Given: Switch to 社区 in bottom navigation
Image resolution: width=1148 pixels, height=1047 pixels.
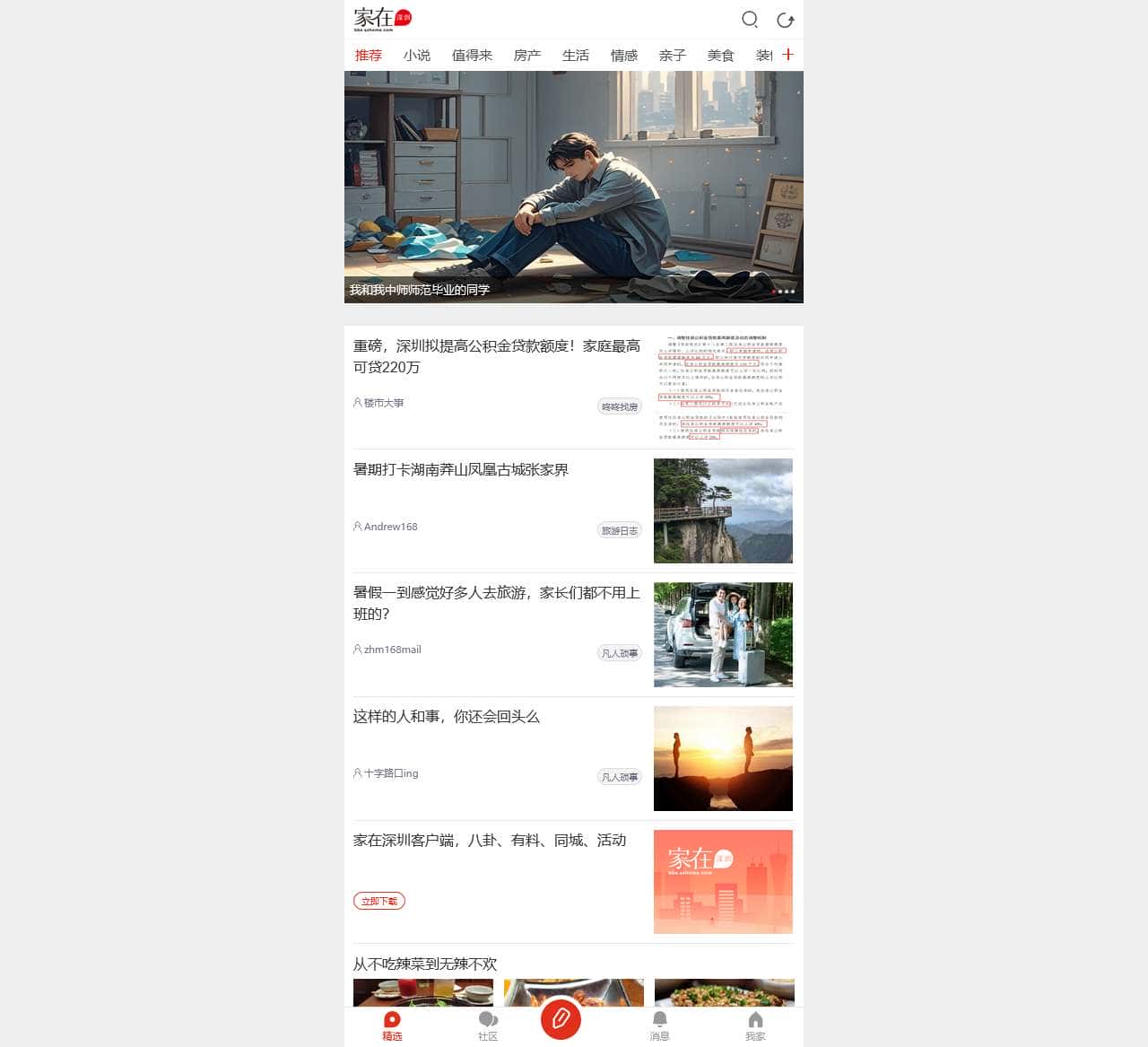Looking at the screenshot, I should tap(488, 1025).
